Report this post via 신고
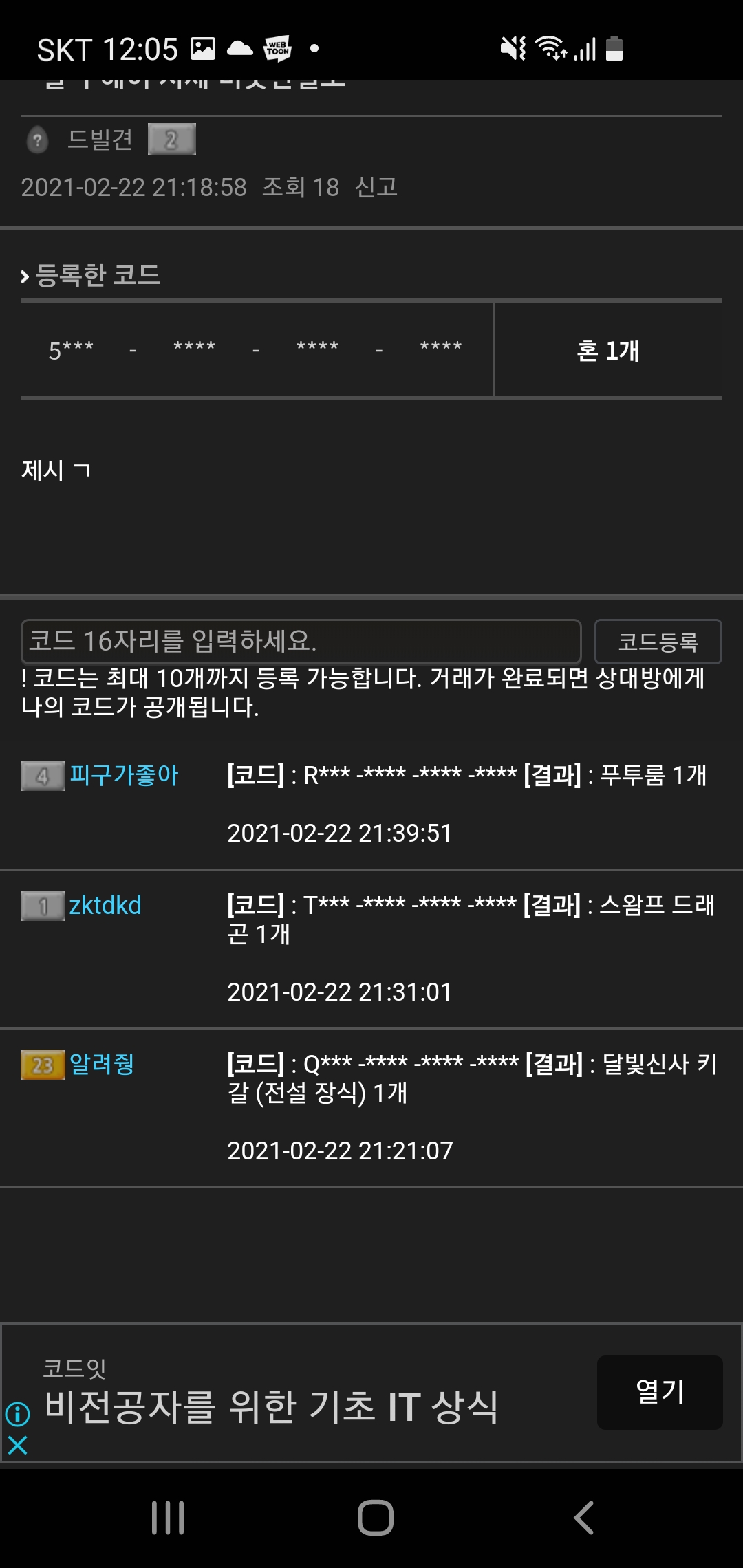The width and height of the screenshot is (743, 1568). tap(376, 187)
